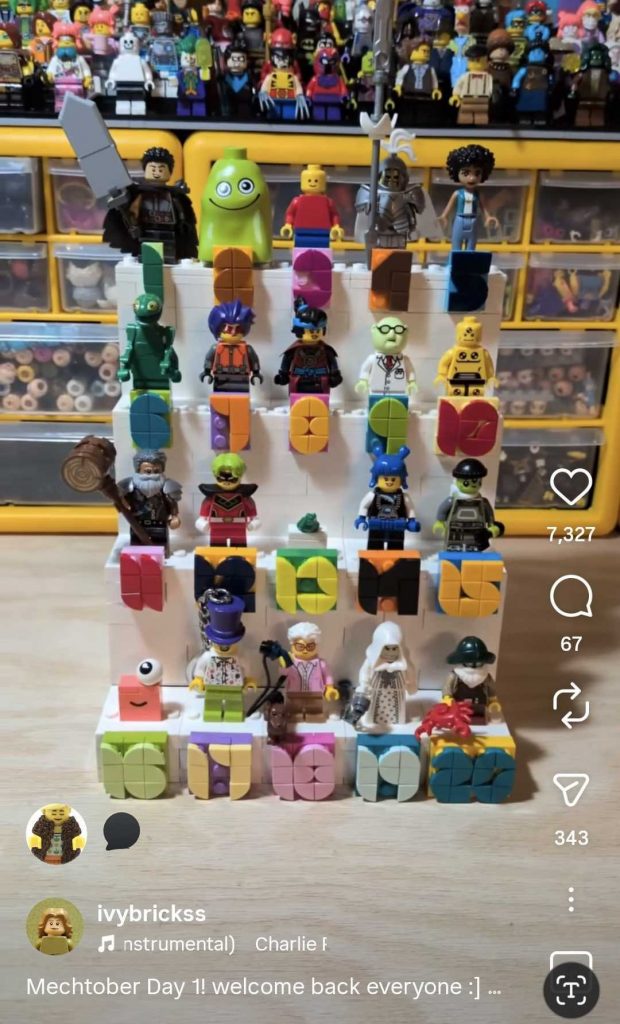The image size is (620, 1024).
Task: Open the ivybrickss username link
Action: point(151,913)
